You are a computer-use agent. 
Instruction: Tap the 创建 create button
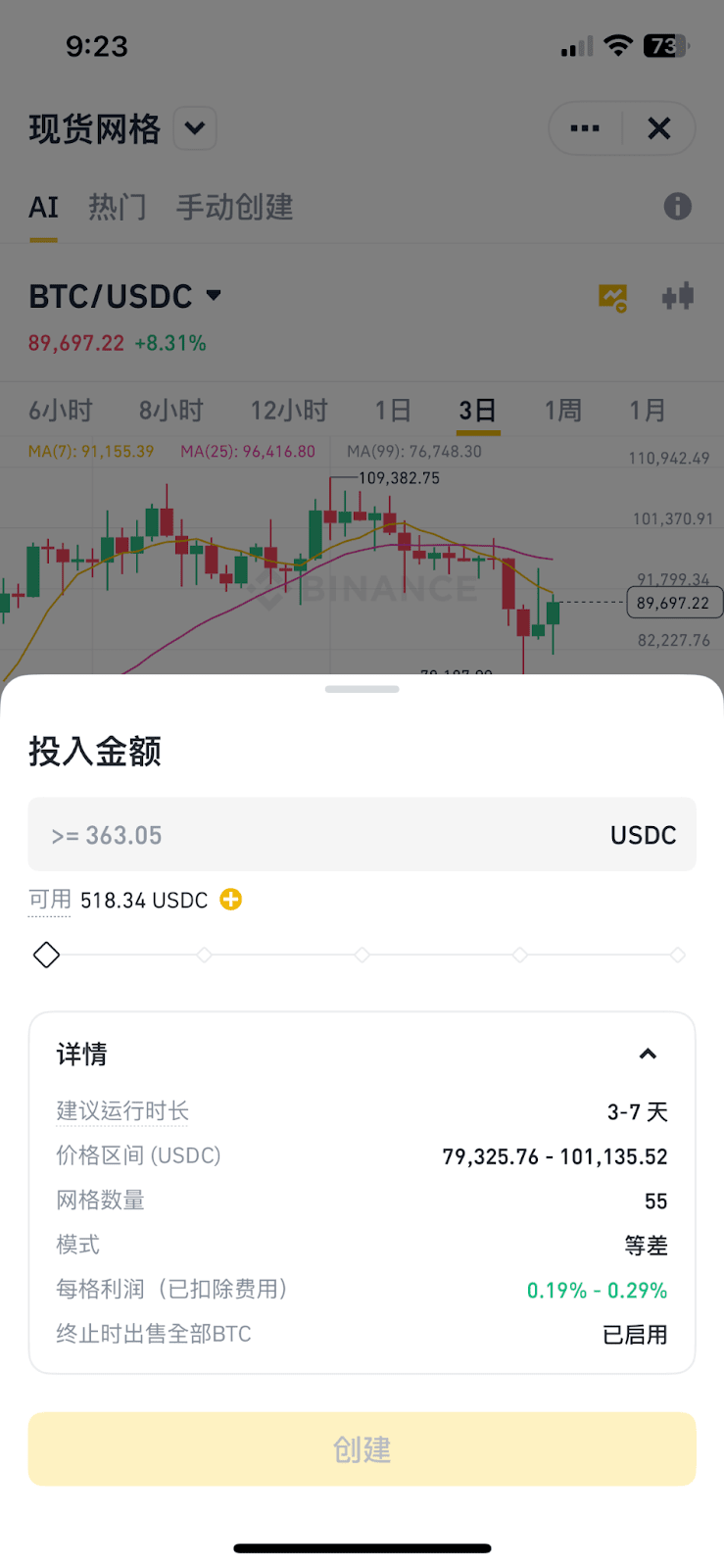pos(362,1449)
